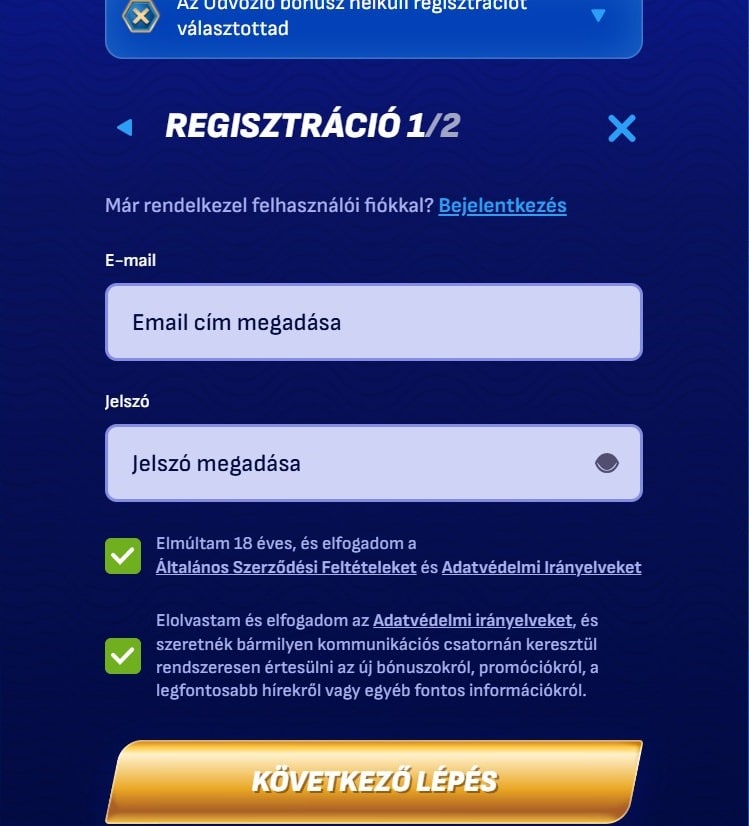This screenshot has width=749, height=826.
Task: Uncheck the 18 éves age confirmation checkbox
Action: click(123, 556)
